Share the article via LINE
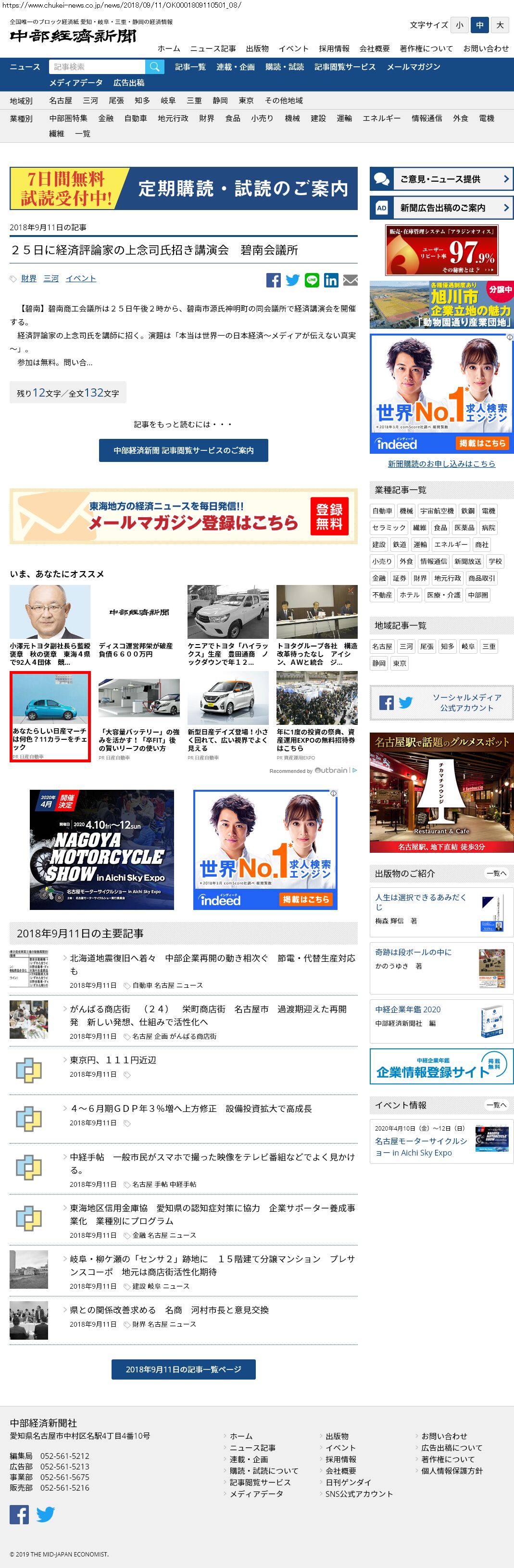 [312, 280]
